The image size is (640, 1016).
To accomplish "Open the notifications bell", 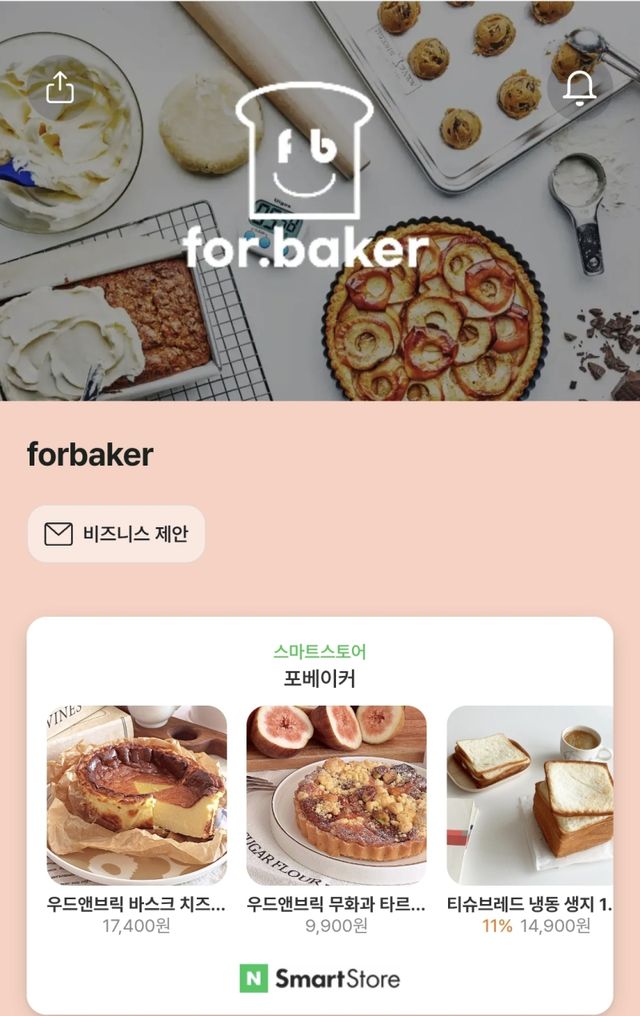I will pos(579,88).
